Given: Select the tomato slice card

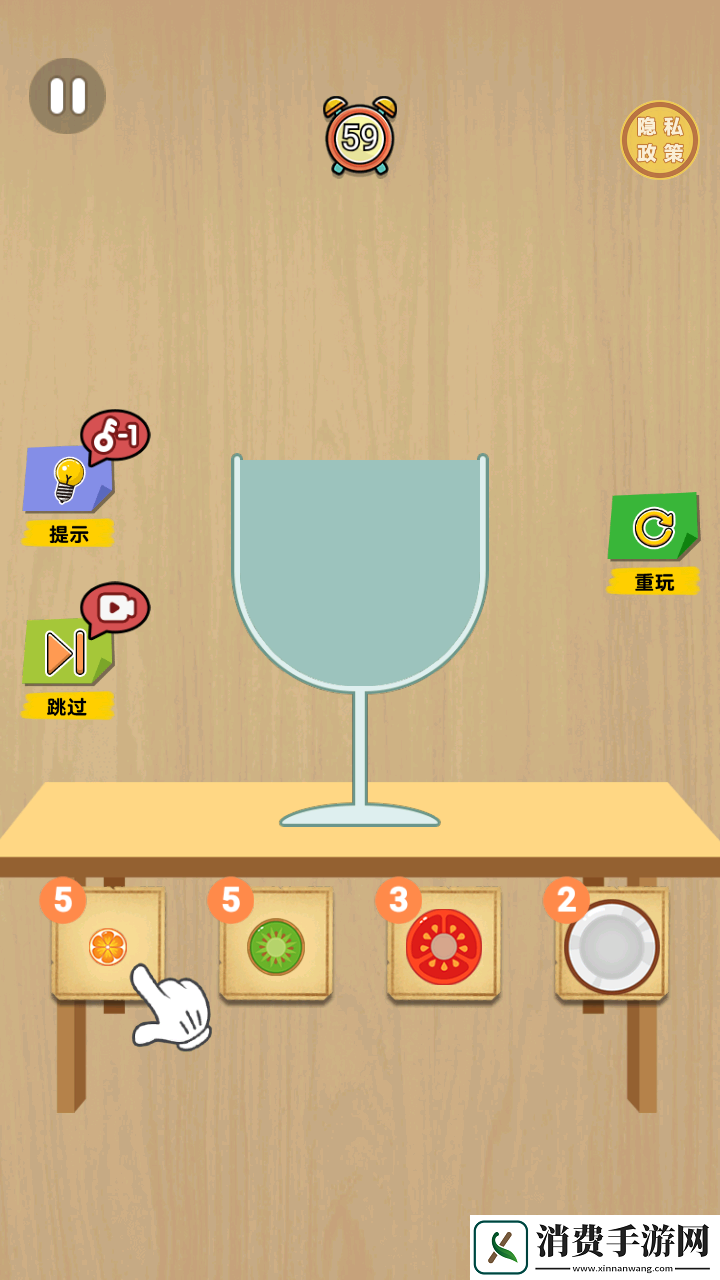Looking at the screenshot, I should [444, 946].
